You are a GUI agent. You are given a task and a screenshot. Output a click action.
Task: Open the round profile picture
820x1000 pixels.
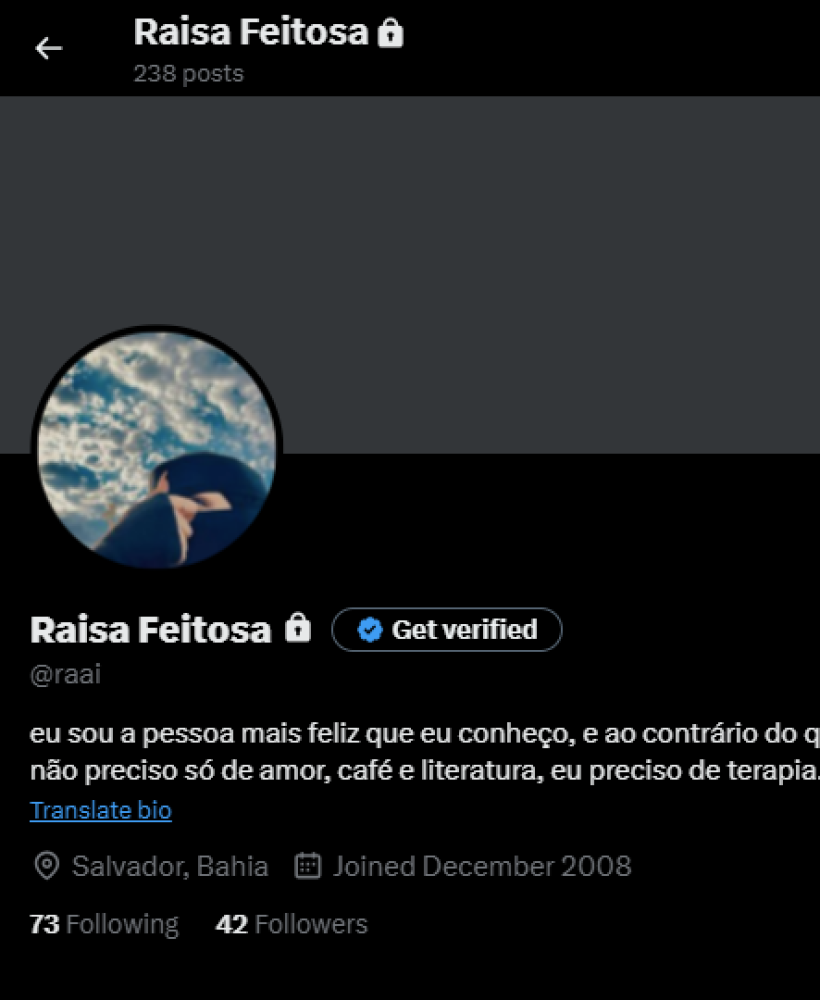coord(157,450)
